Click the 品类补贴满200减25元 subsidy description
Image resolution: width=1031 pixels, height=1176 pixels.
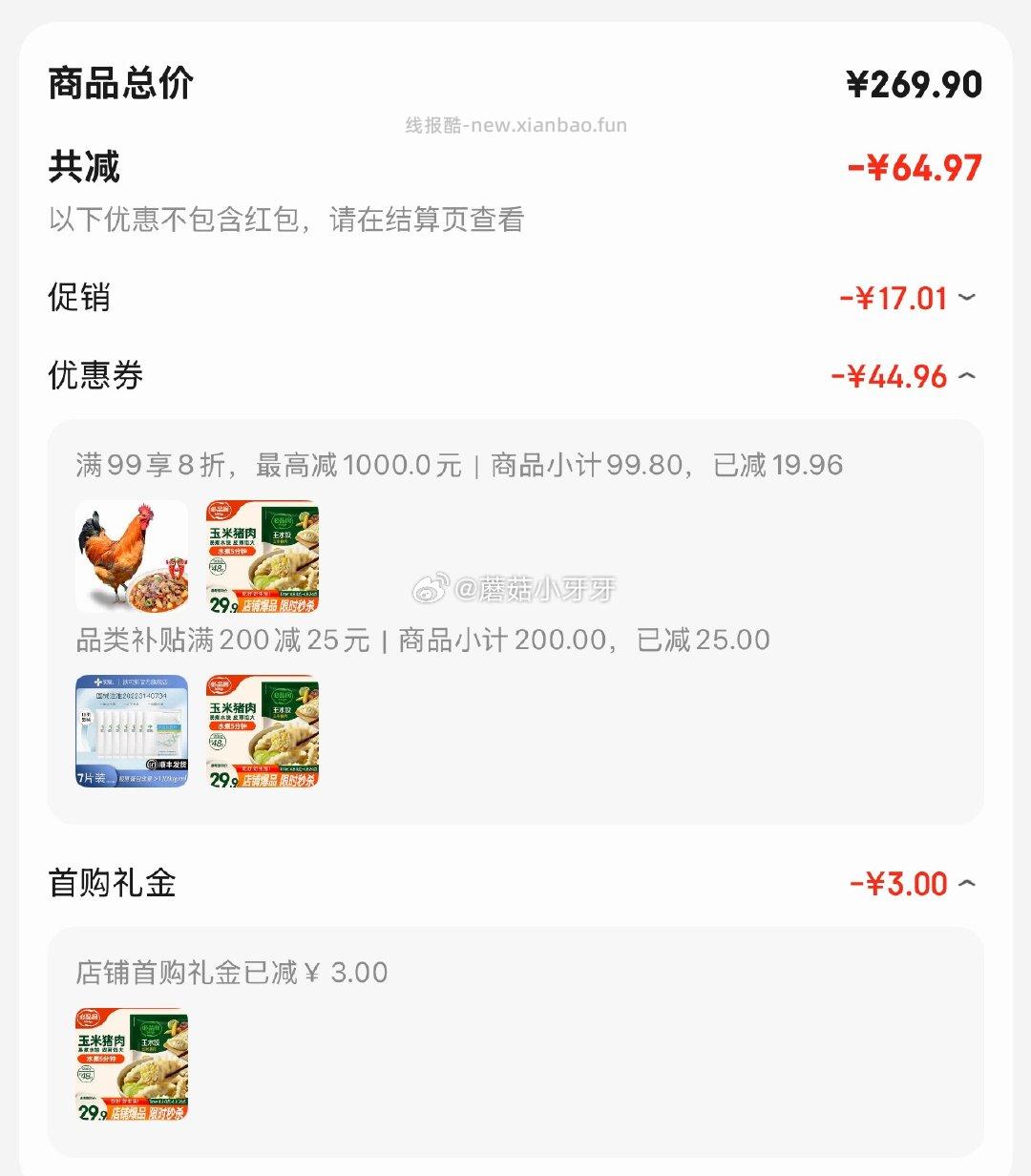[420, 640]
